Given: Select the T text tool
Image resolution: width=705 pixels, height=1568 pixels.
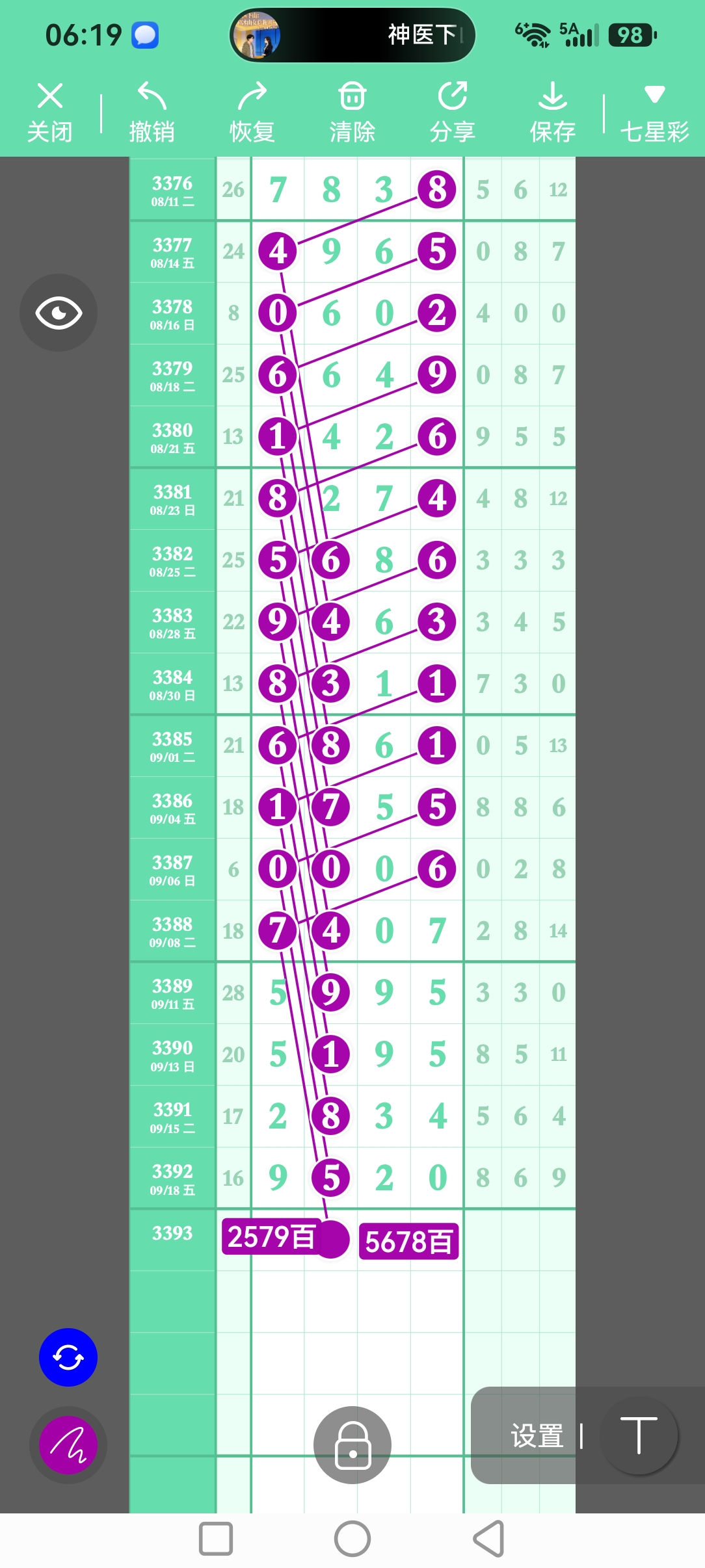Looking at the screenshot, I should click(639, 1435).
